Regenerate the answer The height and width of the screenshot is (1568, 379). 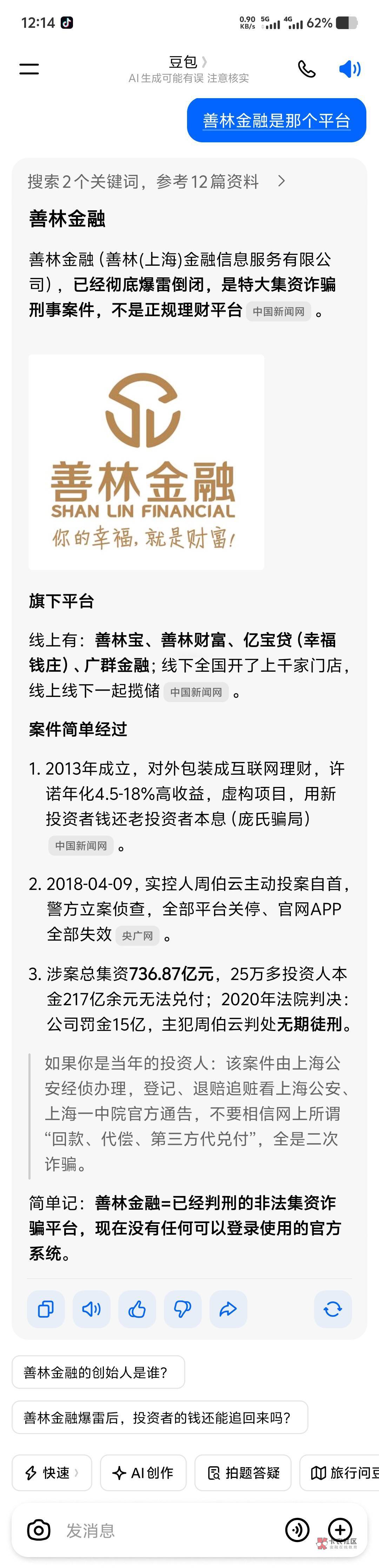coord(333,1309)
